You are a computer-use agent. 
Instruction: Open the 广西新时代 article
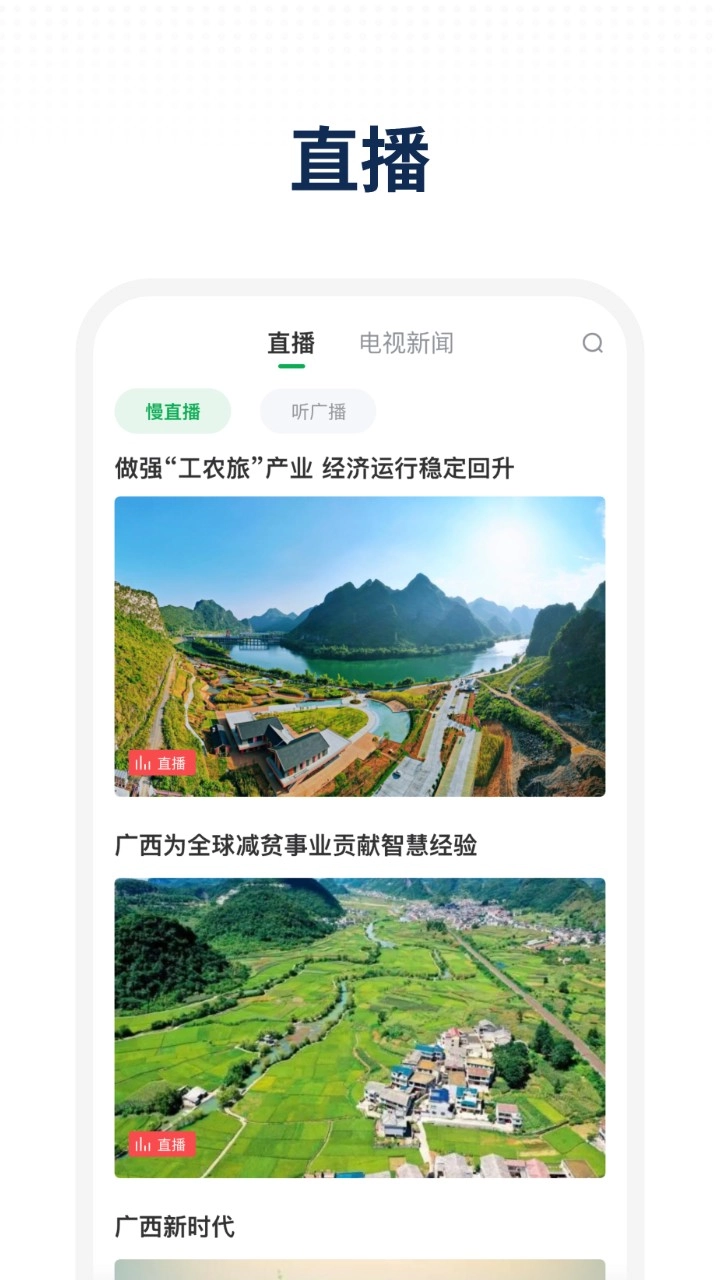click(176, 1227)
